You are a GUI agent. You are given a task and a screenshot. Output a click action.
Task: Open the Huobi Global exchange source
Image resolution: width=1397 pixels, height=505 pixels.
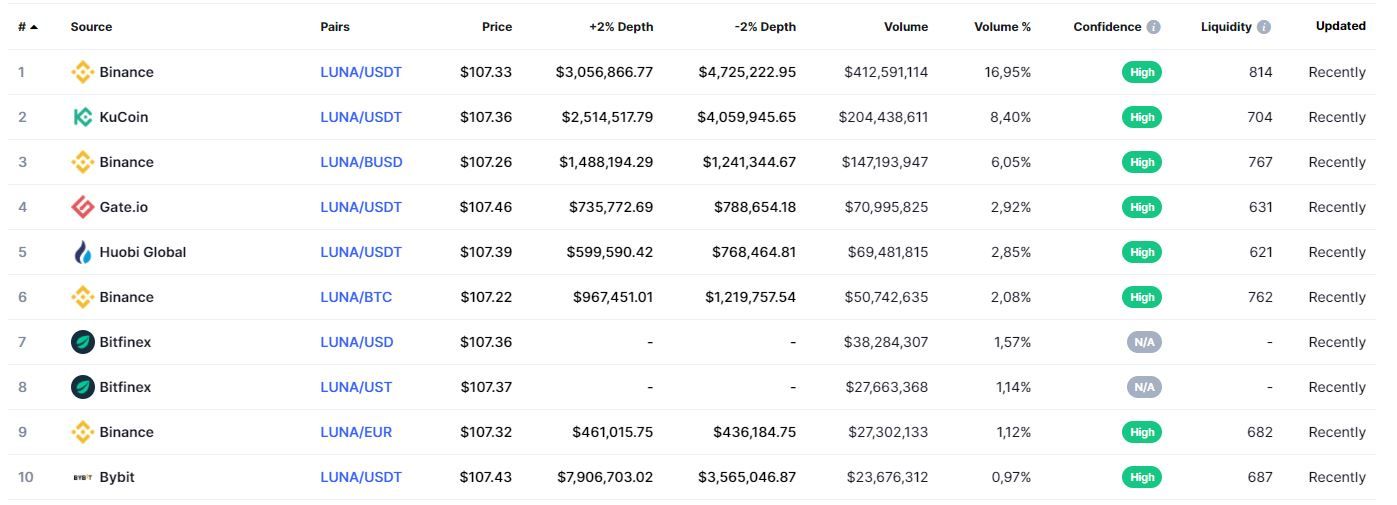pyautogui.click(x=141, y=252)
